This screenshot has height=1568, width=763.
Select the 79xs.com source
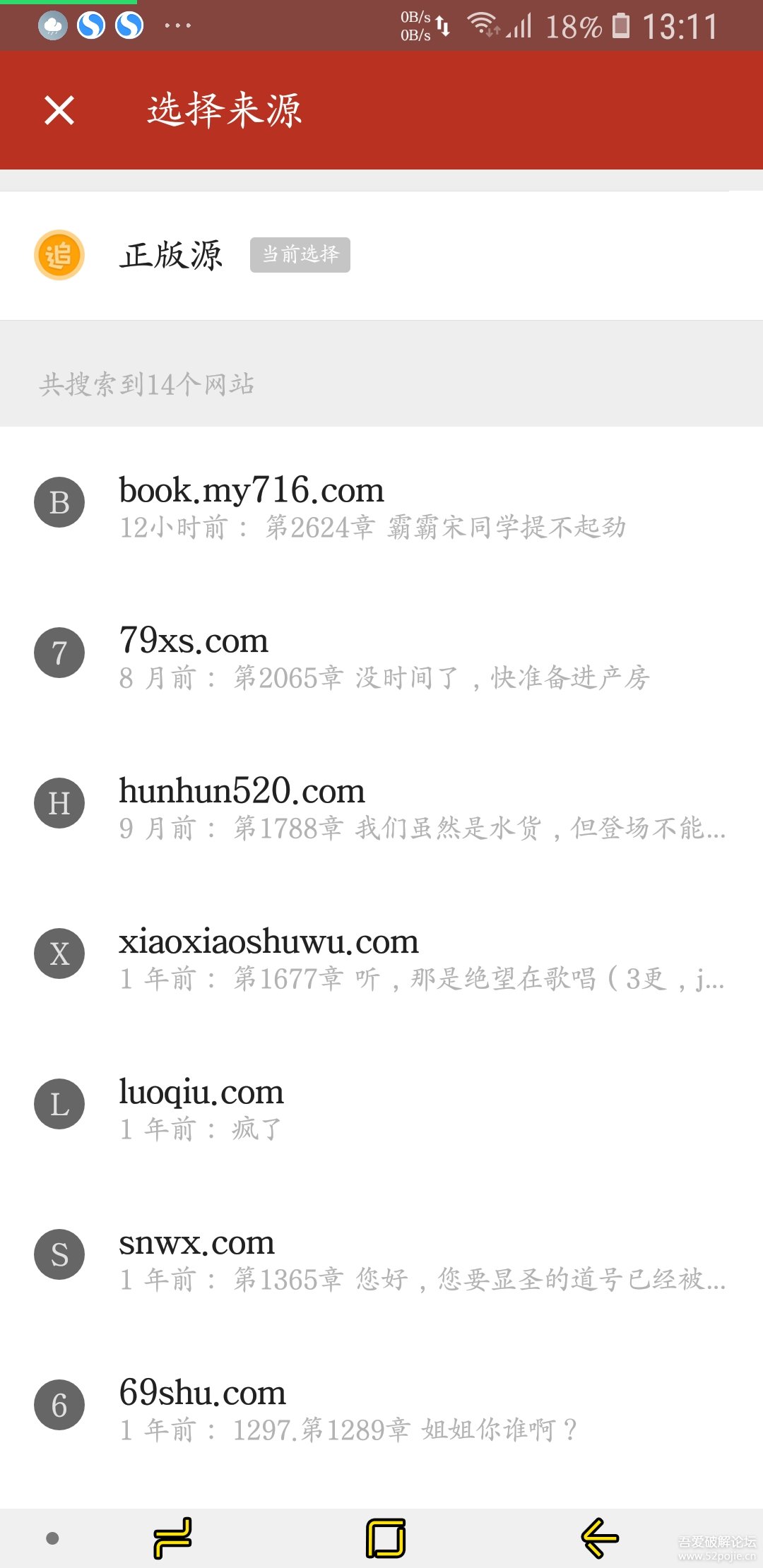coord(381,655)
